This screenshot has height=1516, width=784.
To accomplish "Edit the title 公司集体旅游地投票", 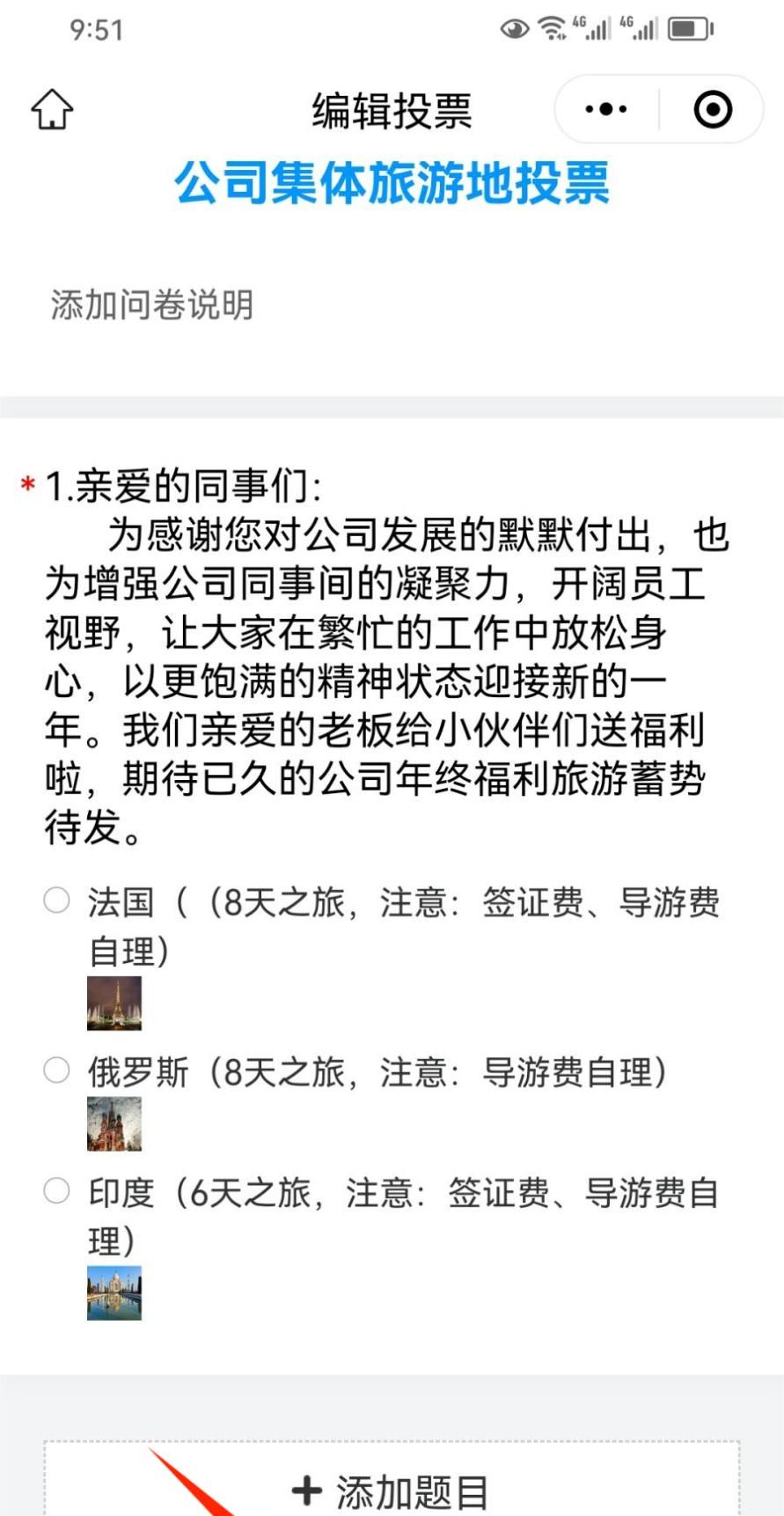I will pyautogui.click(x=392, y=183).
